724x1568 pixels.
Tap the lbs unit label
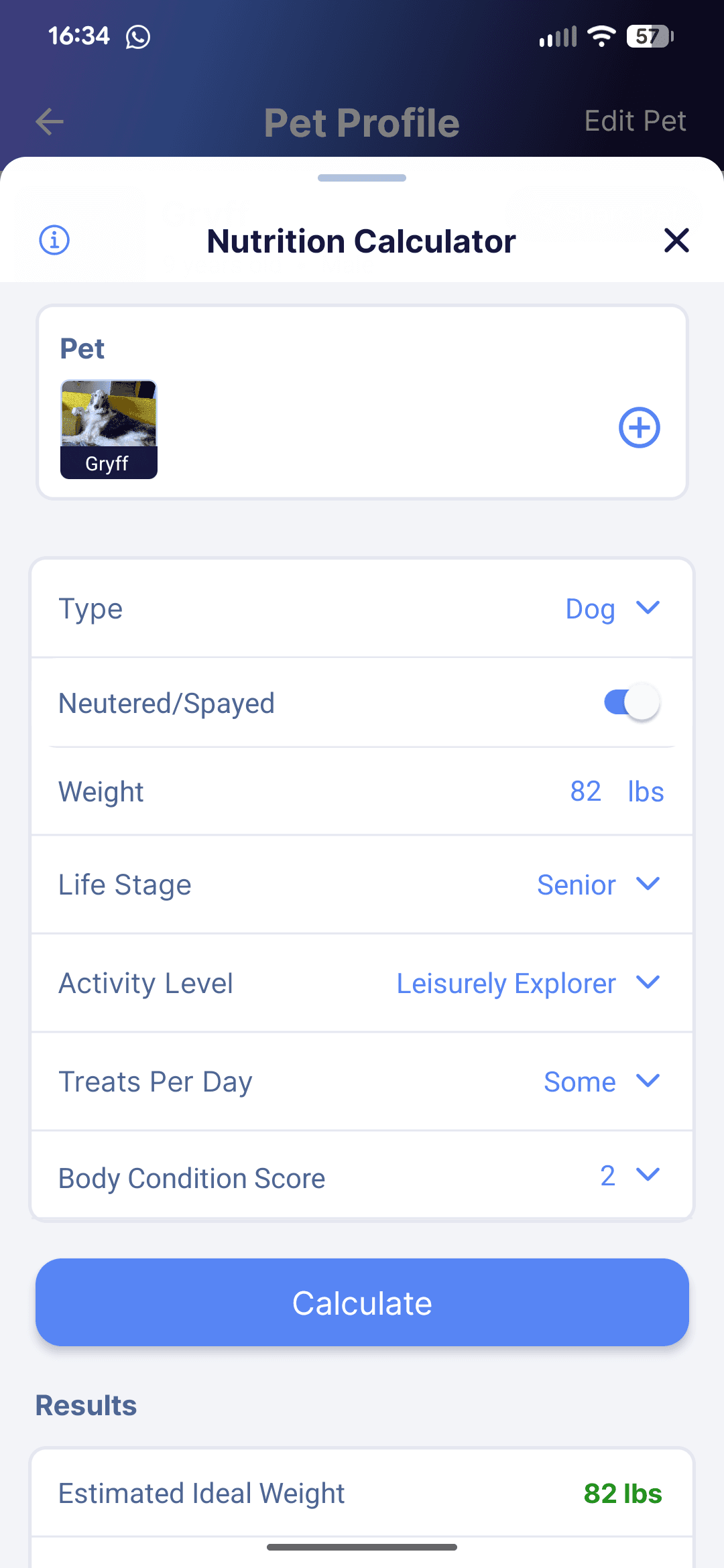645,791
